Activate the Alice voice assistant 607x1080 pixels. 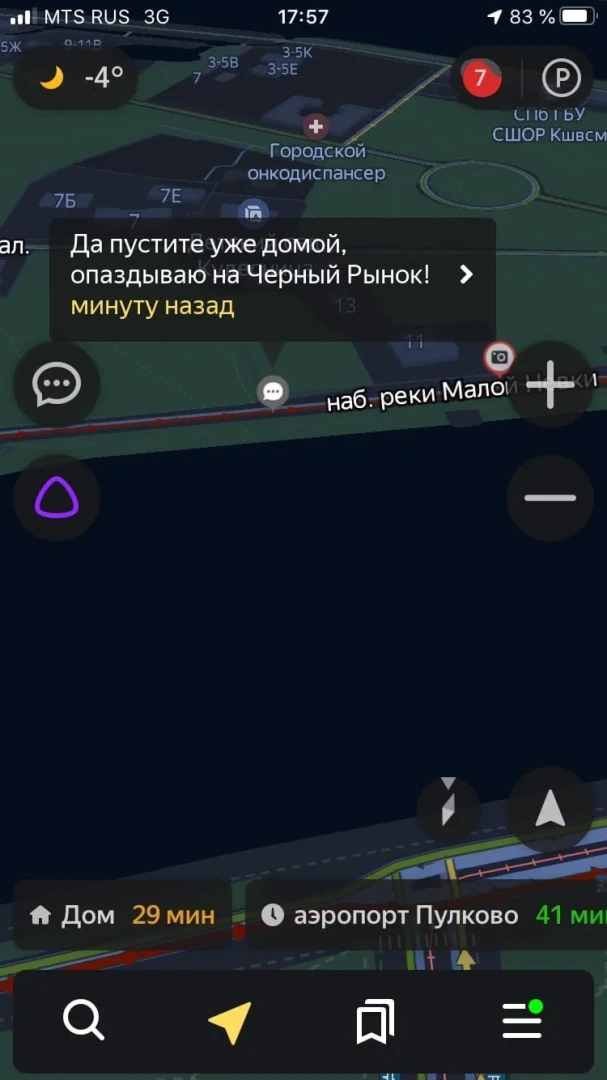click(x=56, y=497)
